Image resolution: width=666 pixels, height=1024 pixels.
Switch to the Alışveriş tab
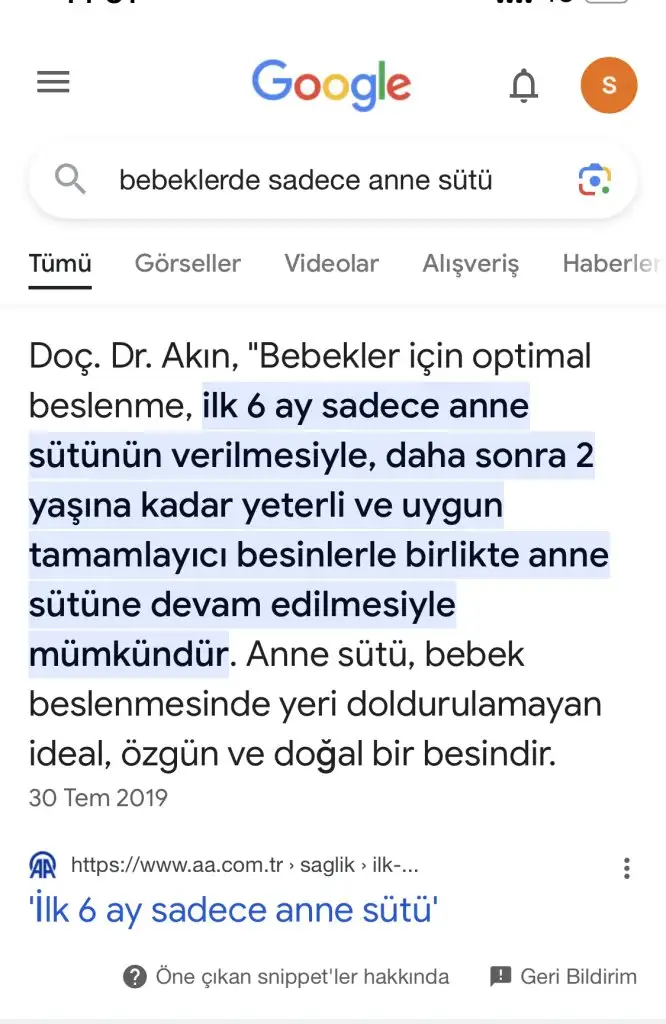[470, 264]
